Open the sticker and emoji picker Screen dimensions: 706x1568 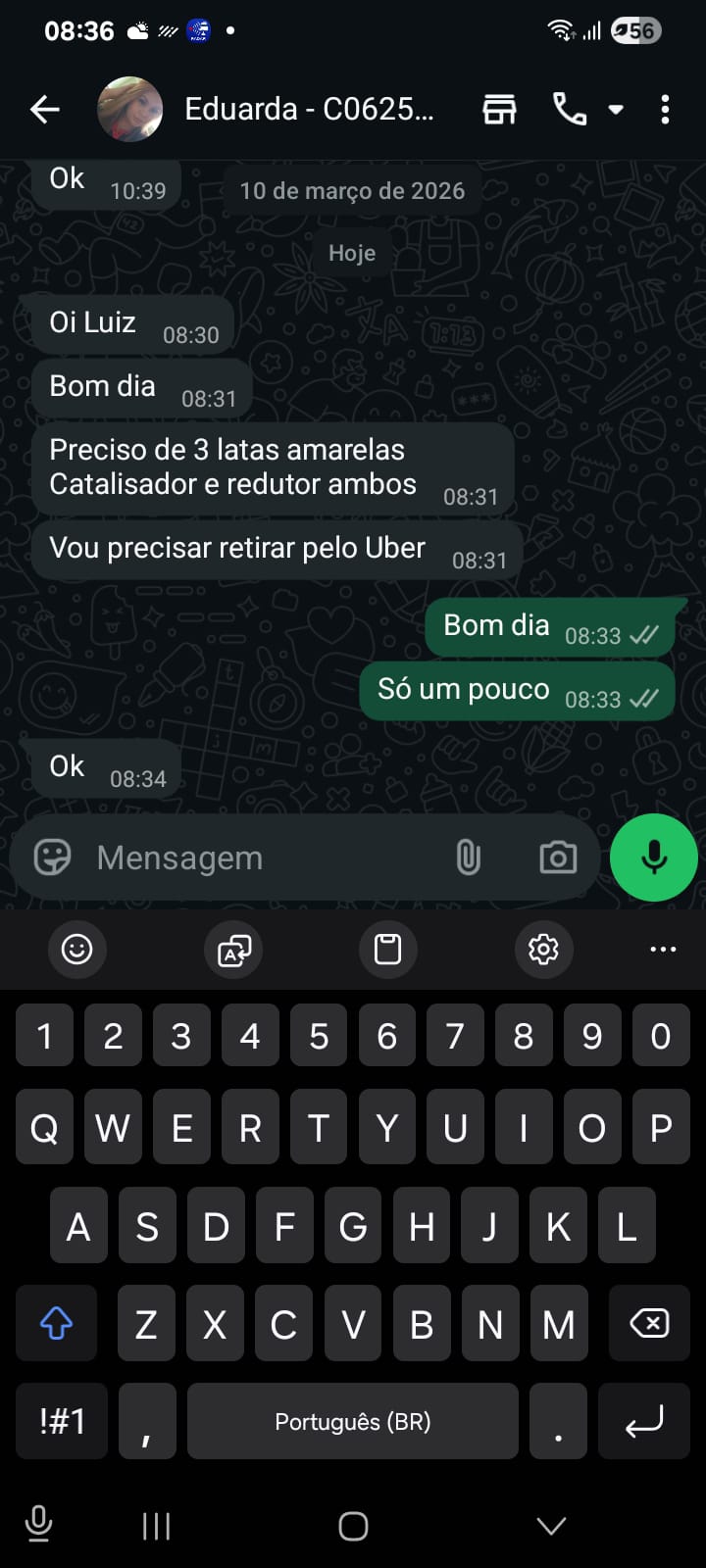coord(52,857)
